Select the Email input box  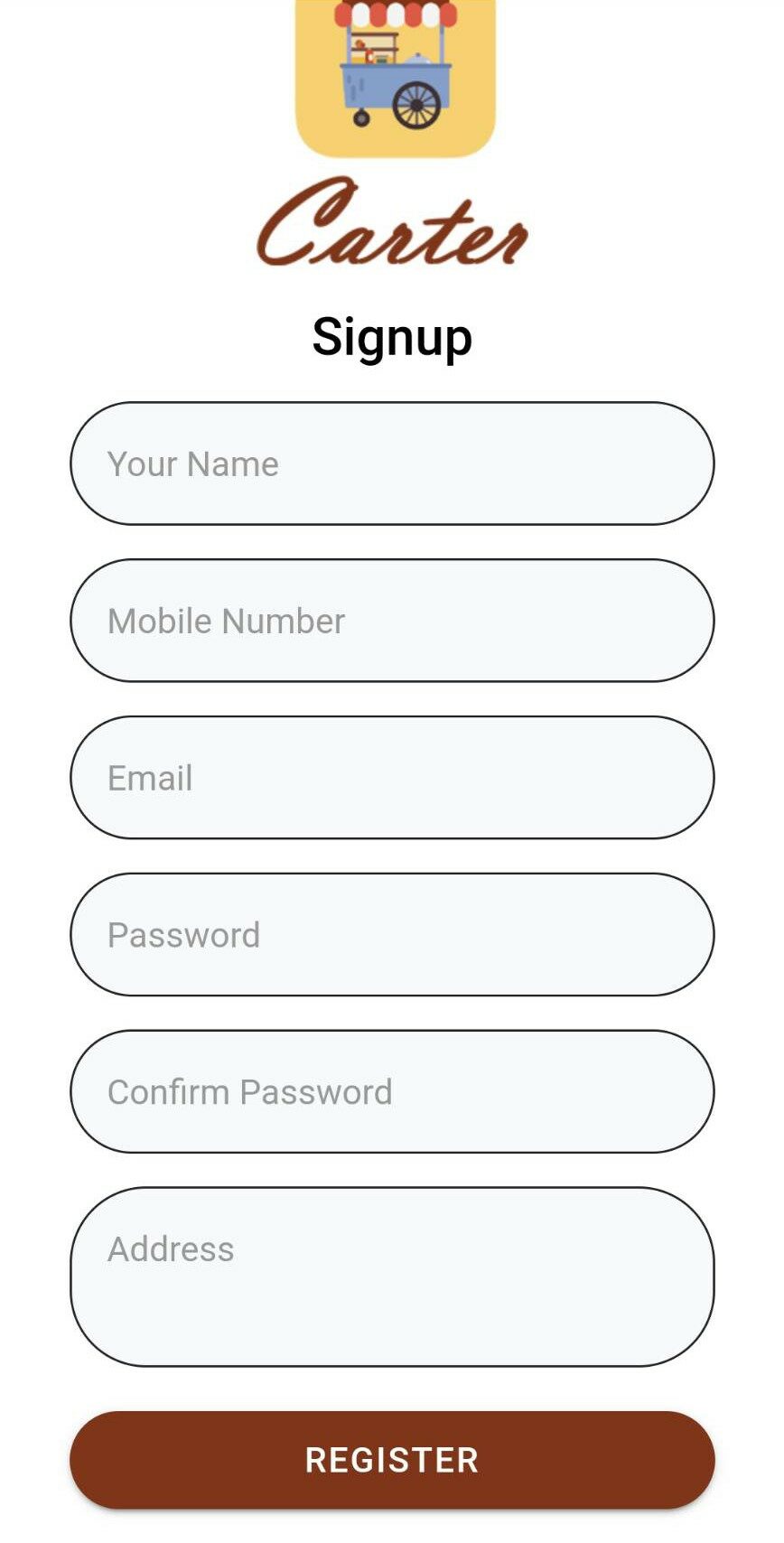(x=392, y=778)
